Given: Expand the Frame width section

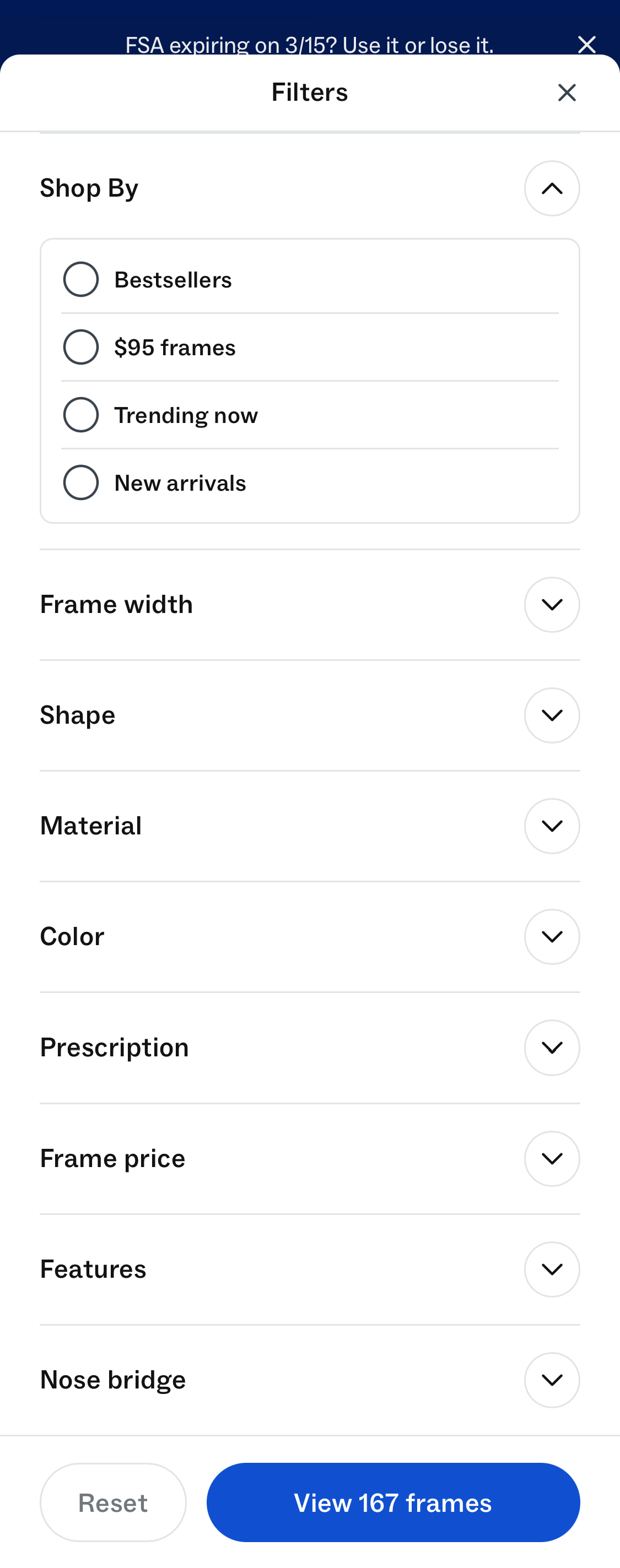Looking at the screenshot, I should coord(552,604).
